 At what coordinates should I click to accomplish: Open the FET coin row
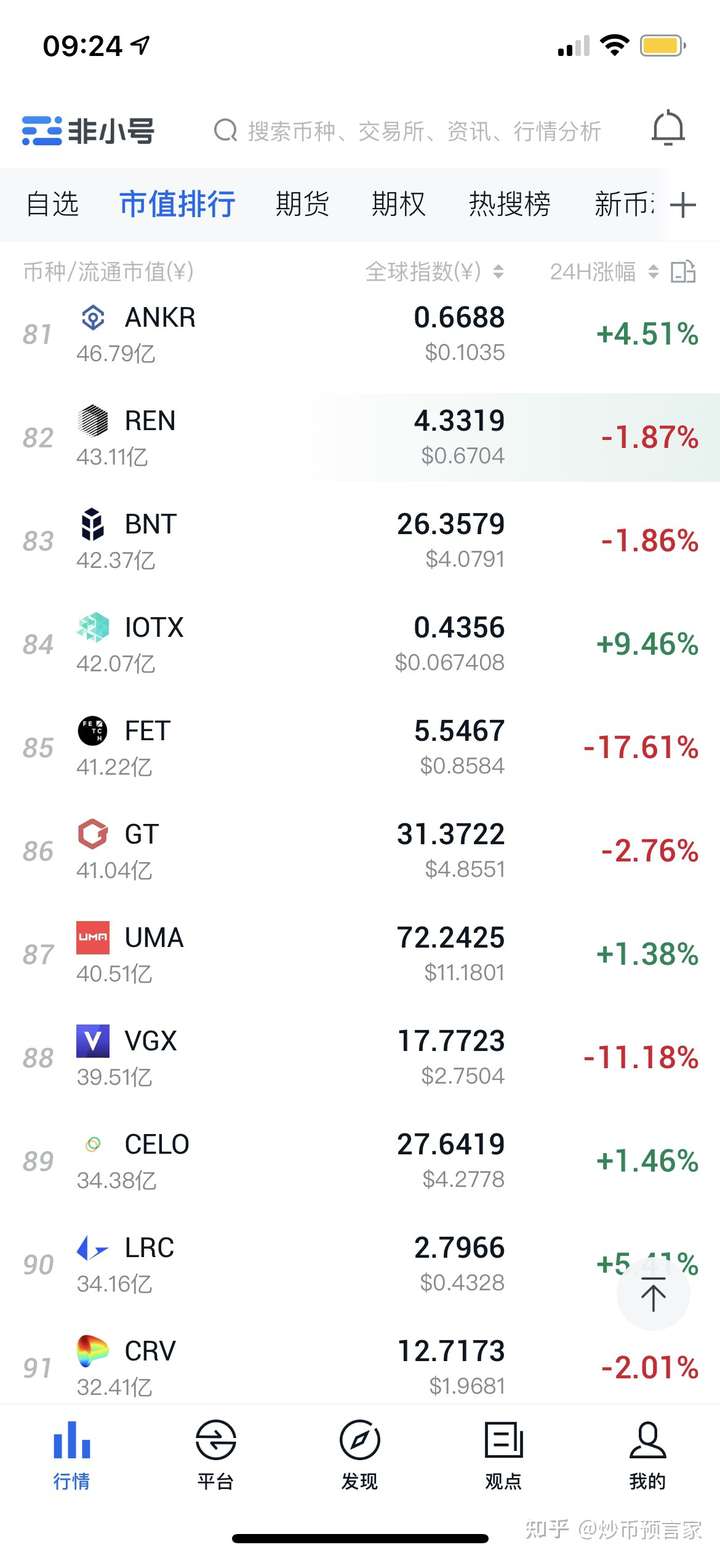click(360, 747)
